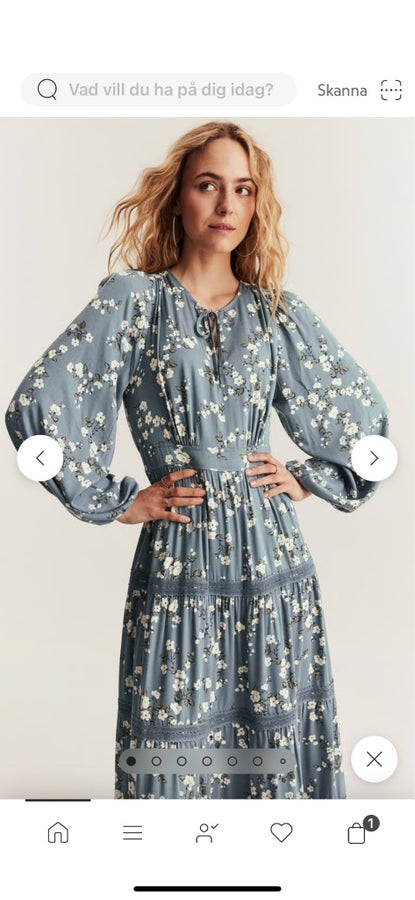Open the account profile tab

click(x=207, y=833)
